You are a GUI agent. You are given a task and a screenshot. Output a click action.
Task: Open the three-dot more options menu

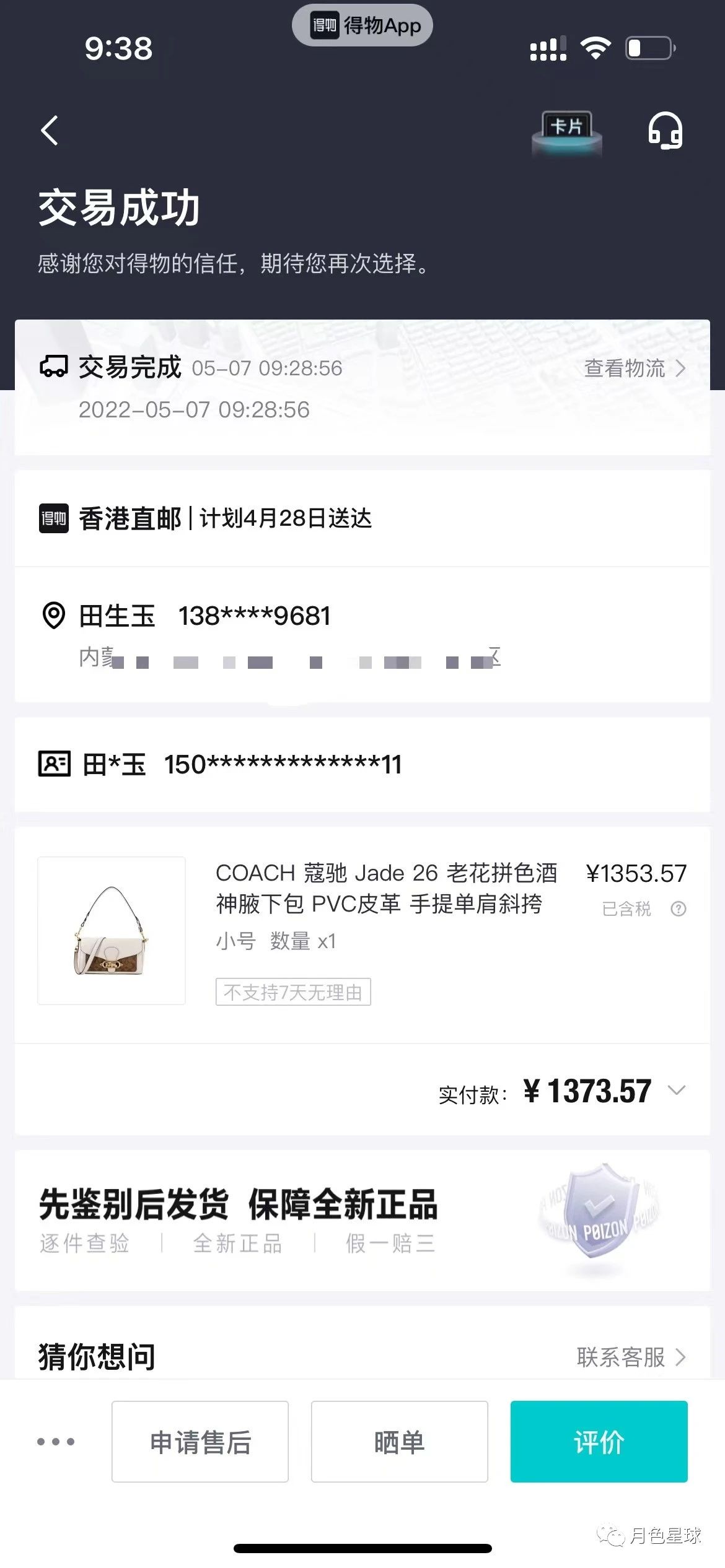56,1442
